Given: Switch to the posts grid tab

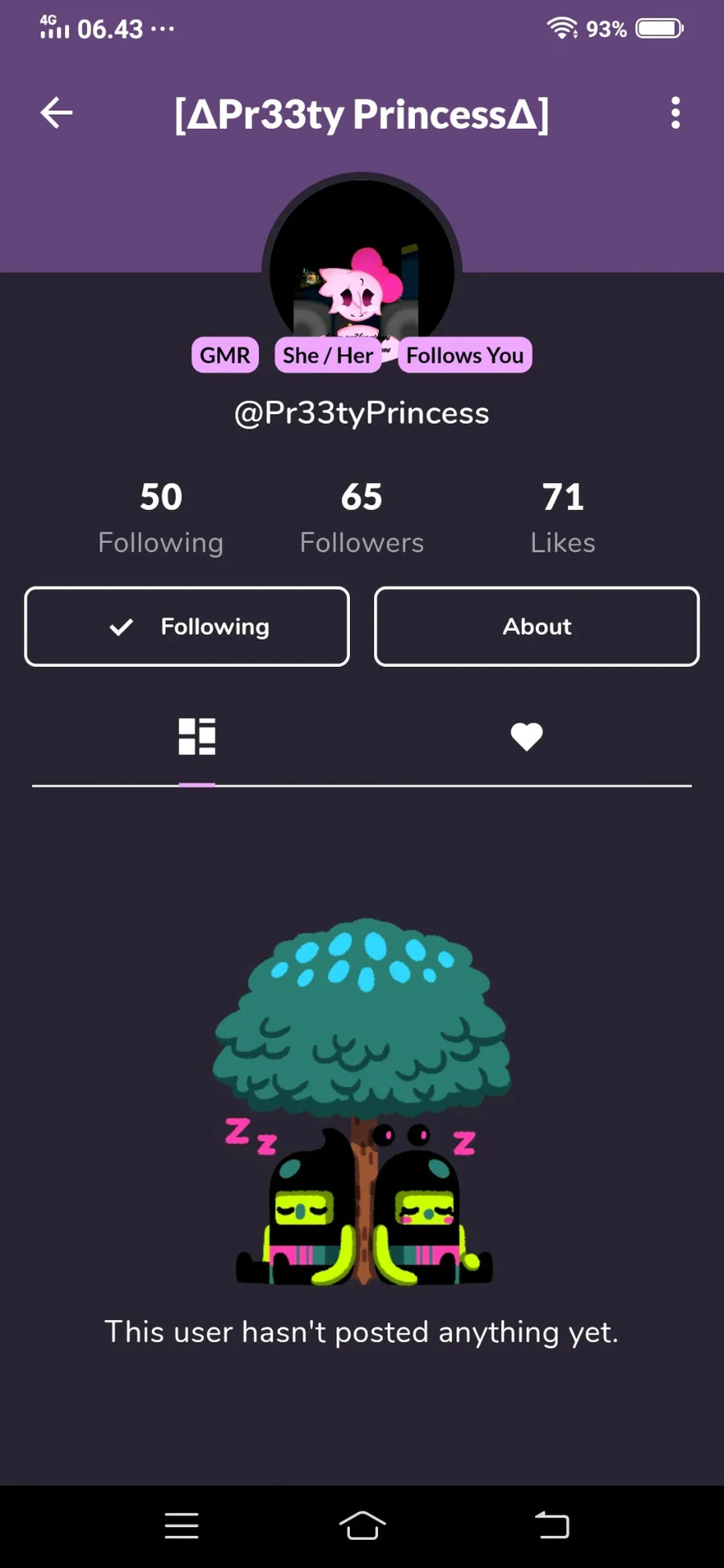Looking at the screenshot, I should pos(197,736).
